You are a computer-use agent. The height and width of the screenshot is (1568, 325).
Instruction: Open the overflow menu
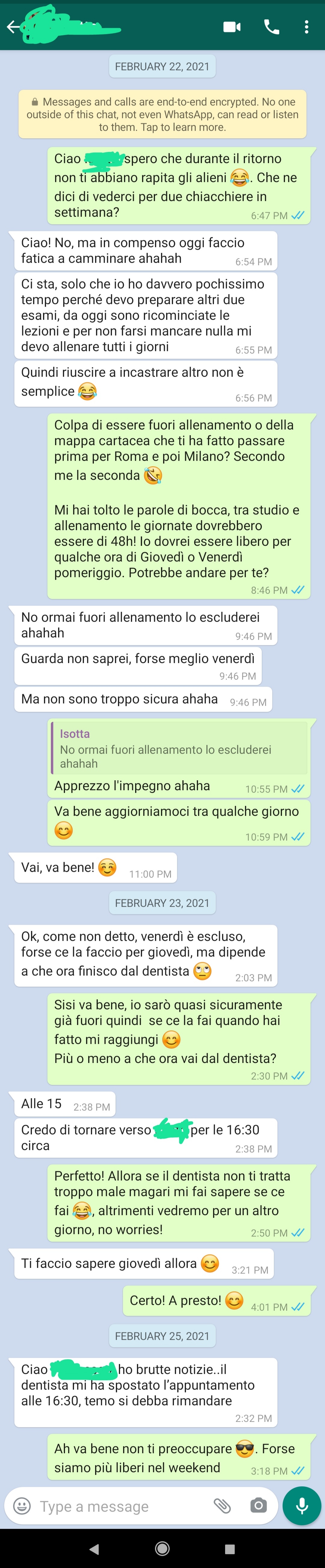(x=306, y=27)
